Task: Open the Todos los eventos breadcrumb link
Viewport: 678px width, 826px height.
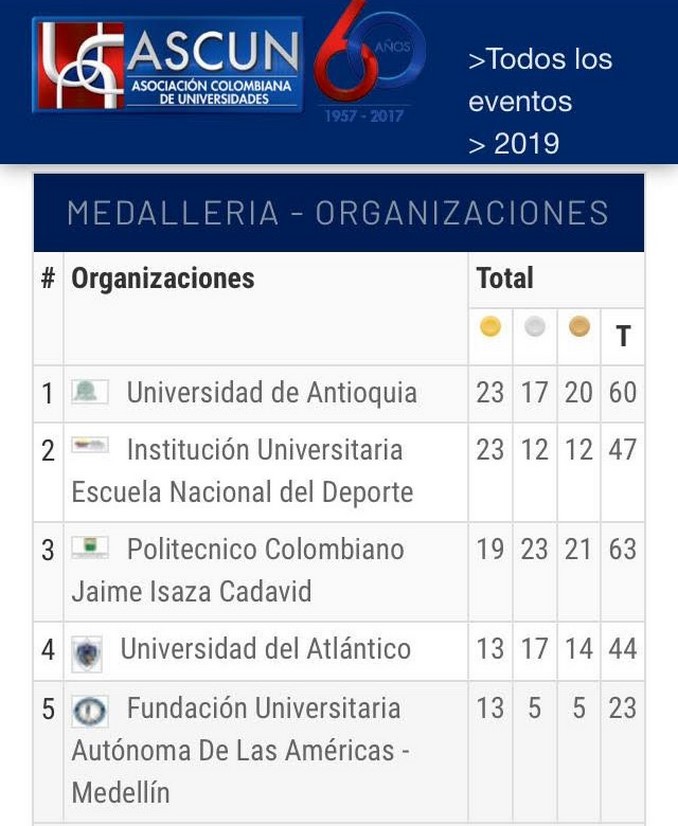Action: click(540, 80)
